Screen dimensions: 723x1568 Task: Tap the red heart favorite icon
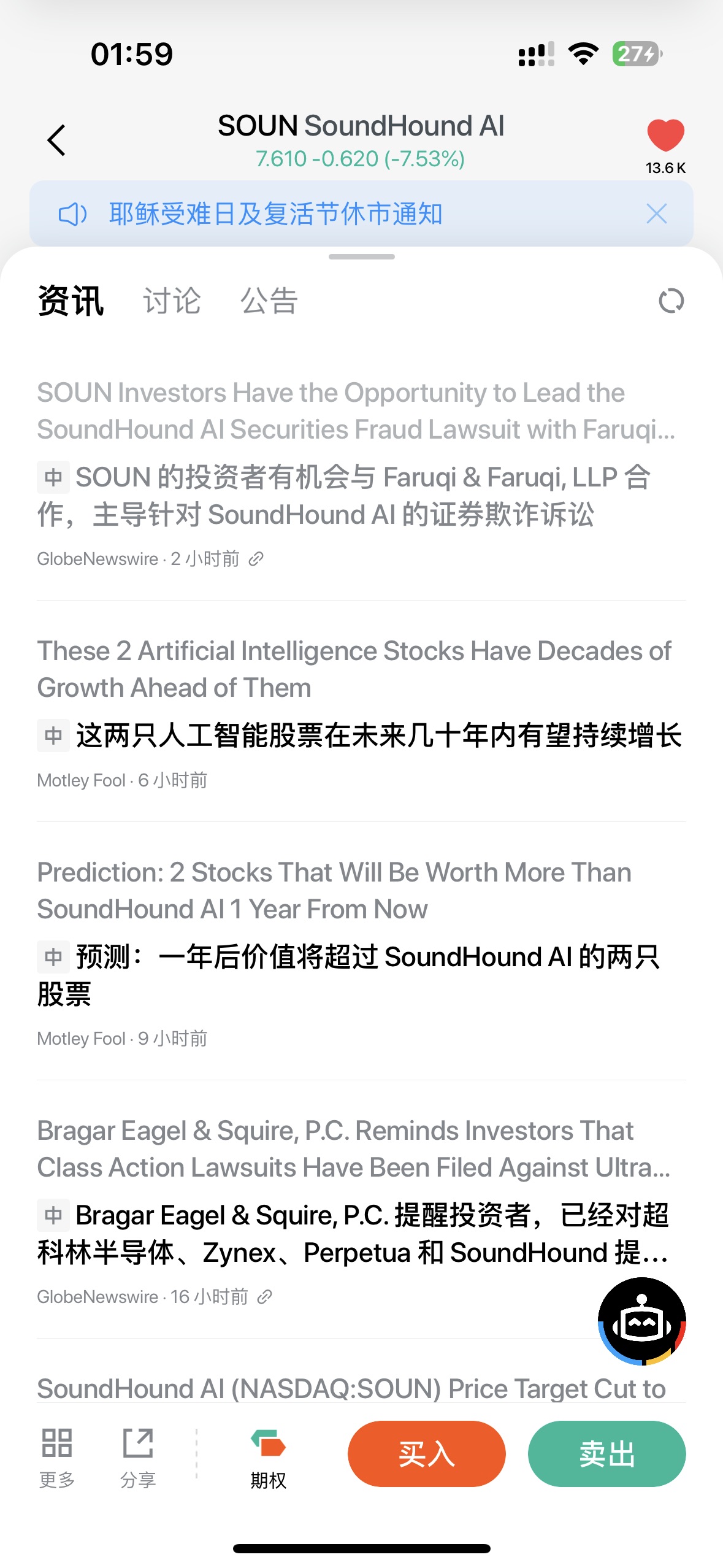click(665, 134)
